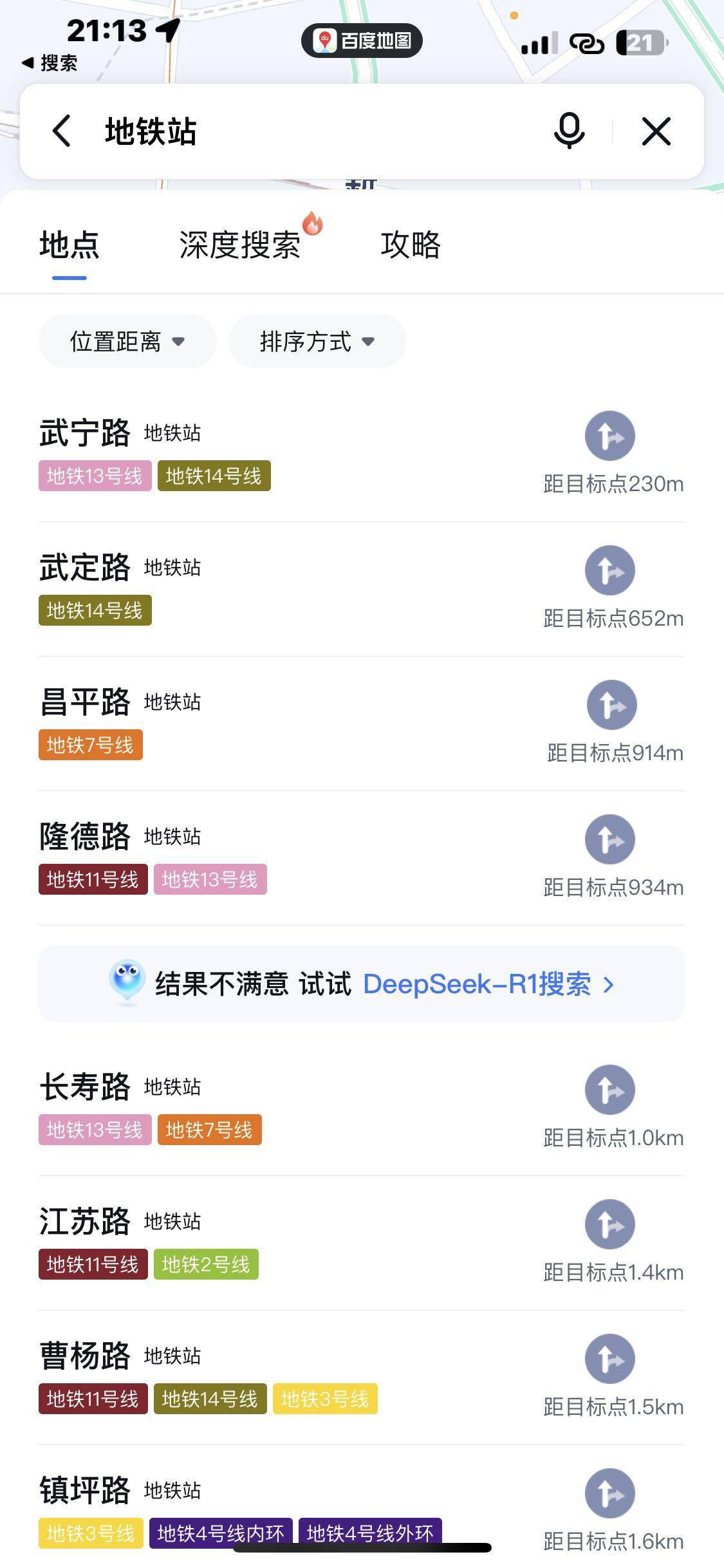The image size is (724, 1568).
Task: Start navigation to 镇坪路 station
Action: pyautogui.click(x=609, y=1493)
